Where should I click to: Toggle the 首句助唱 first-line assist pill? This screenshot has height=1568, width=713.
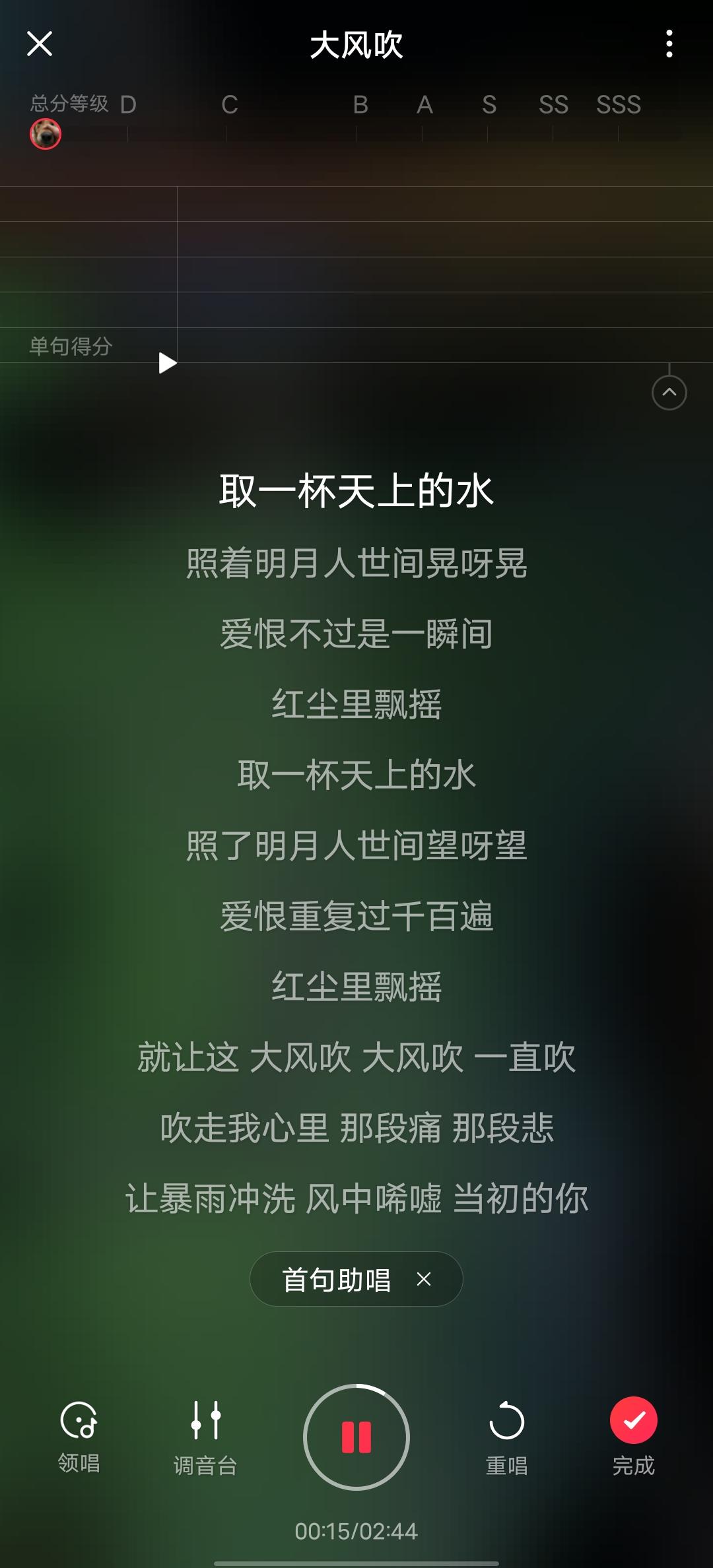pos(337,1279)
